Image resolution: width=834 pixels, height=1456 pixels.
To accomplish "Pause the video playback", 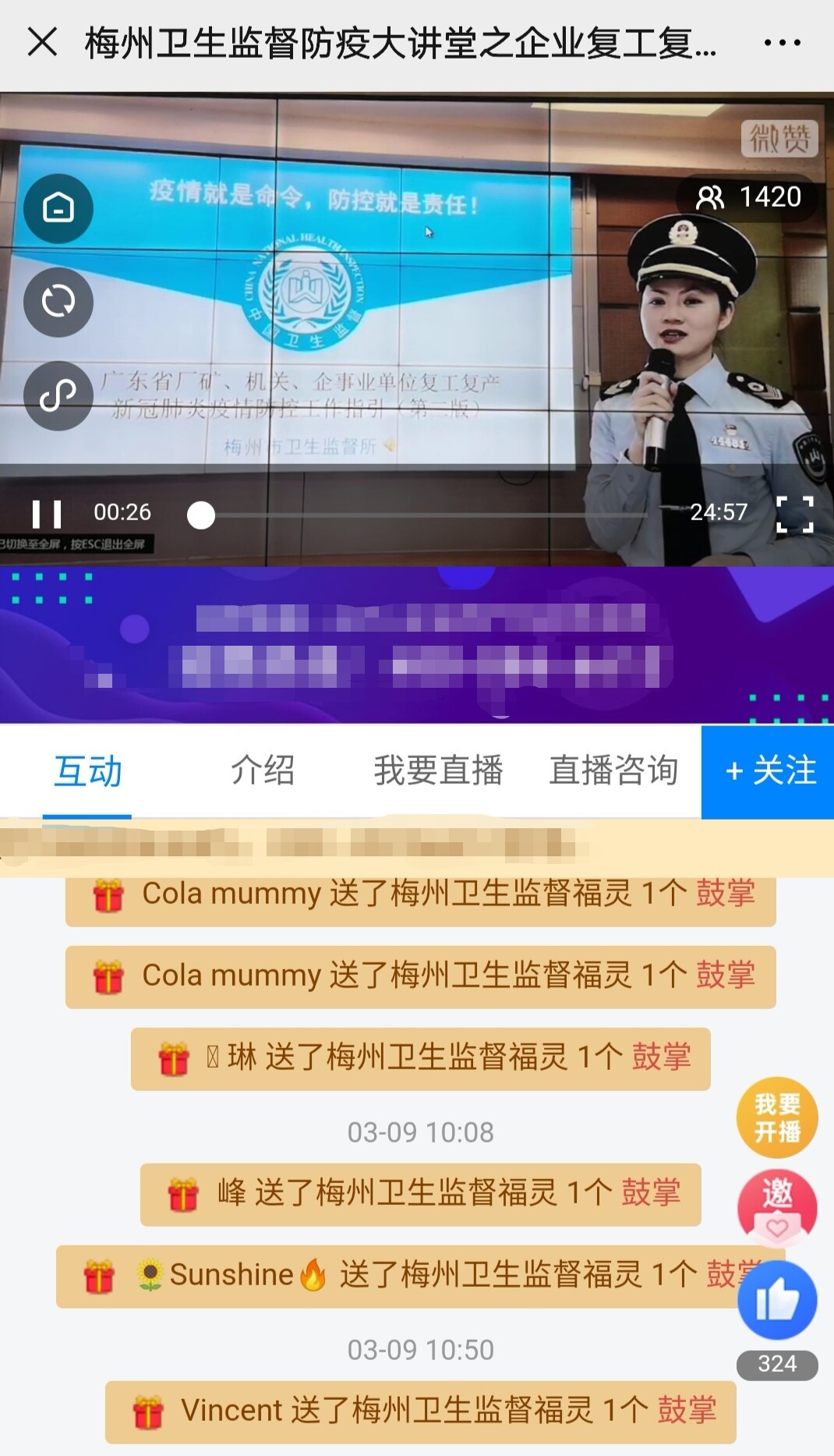I will tap(47, 514).
